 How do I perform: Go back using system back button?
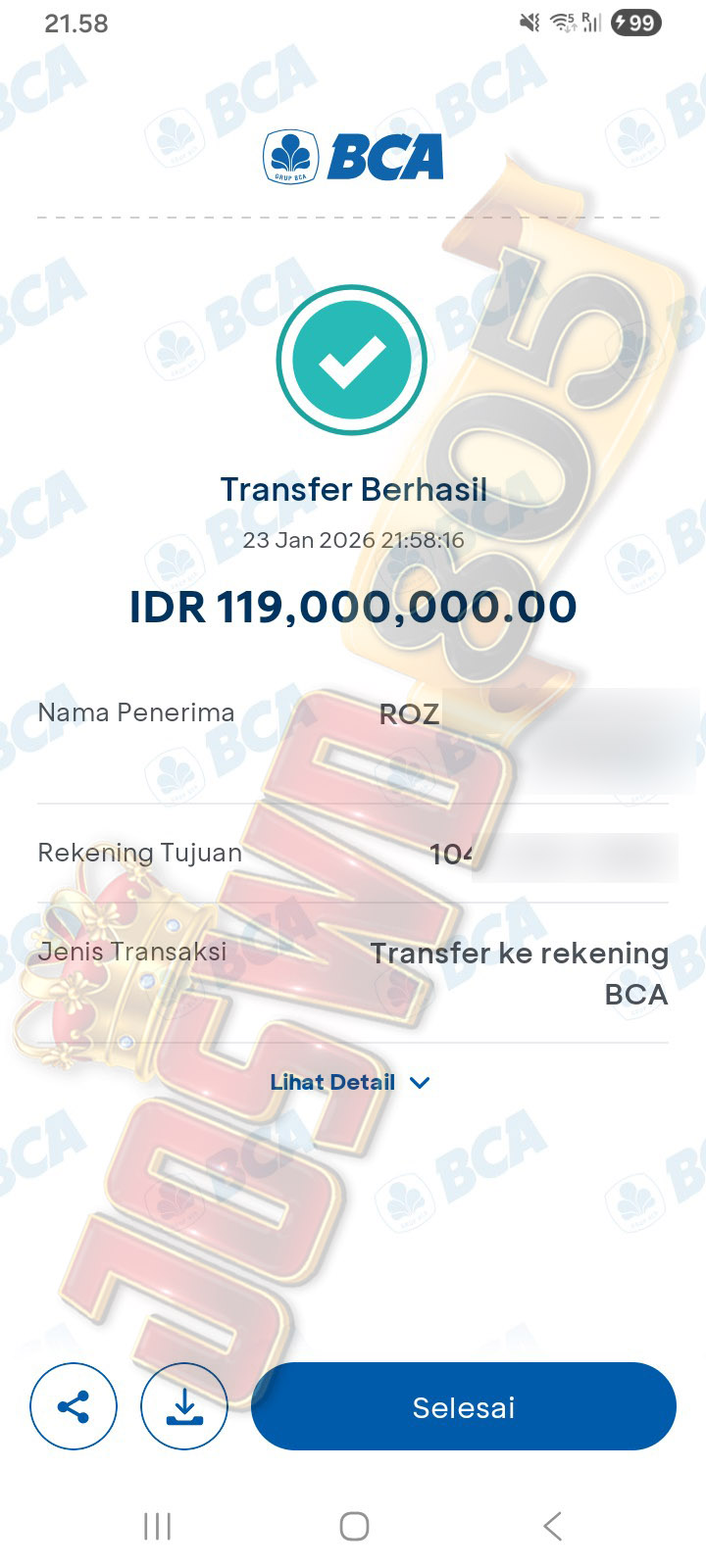552,1526
